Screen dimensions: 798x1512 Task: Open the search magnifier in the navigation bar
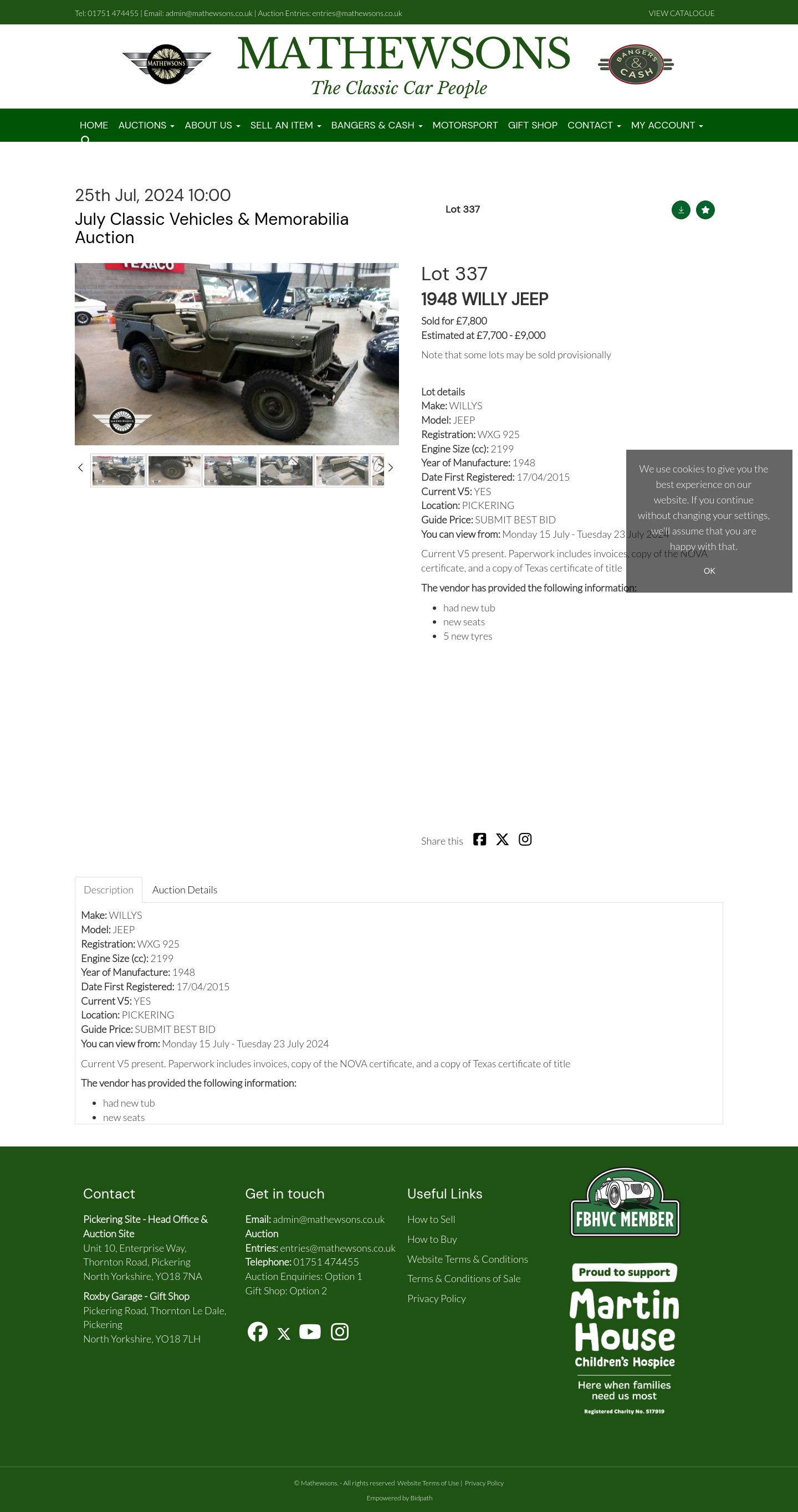coord(85,140)
